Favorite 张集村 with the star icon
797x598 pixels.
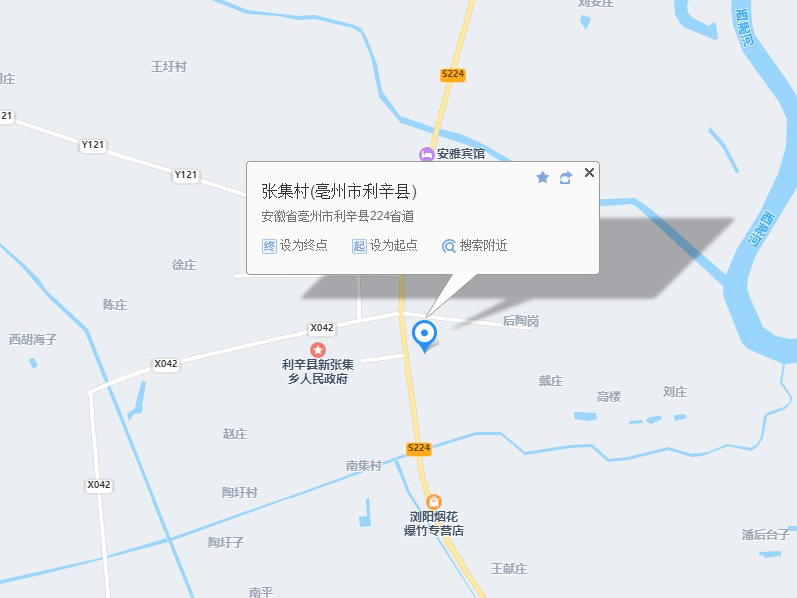tap(543, 177)
